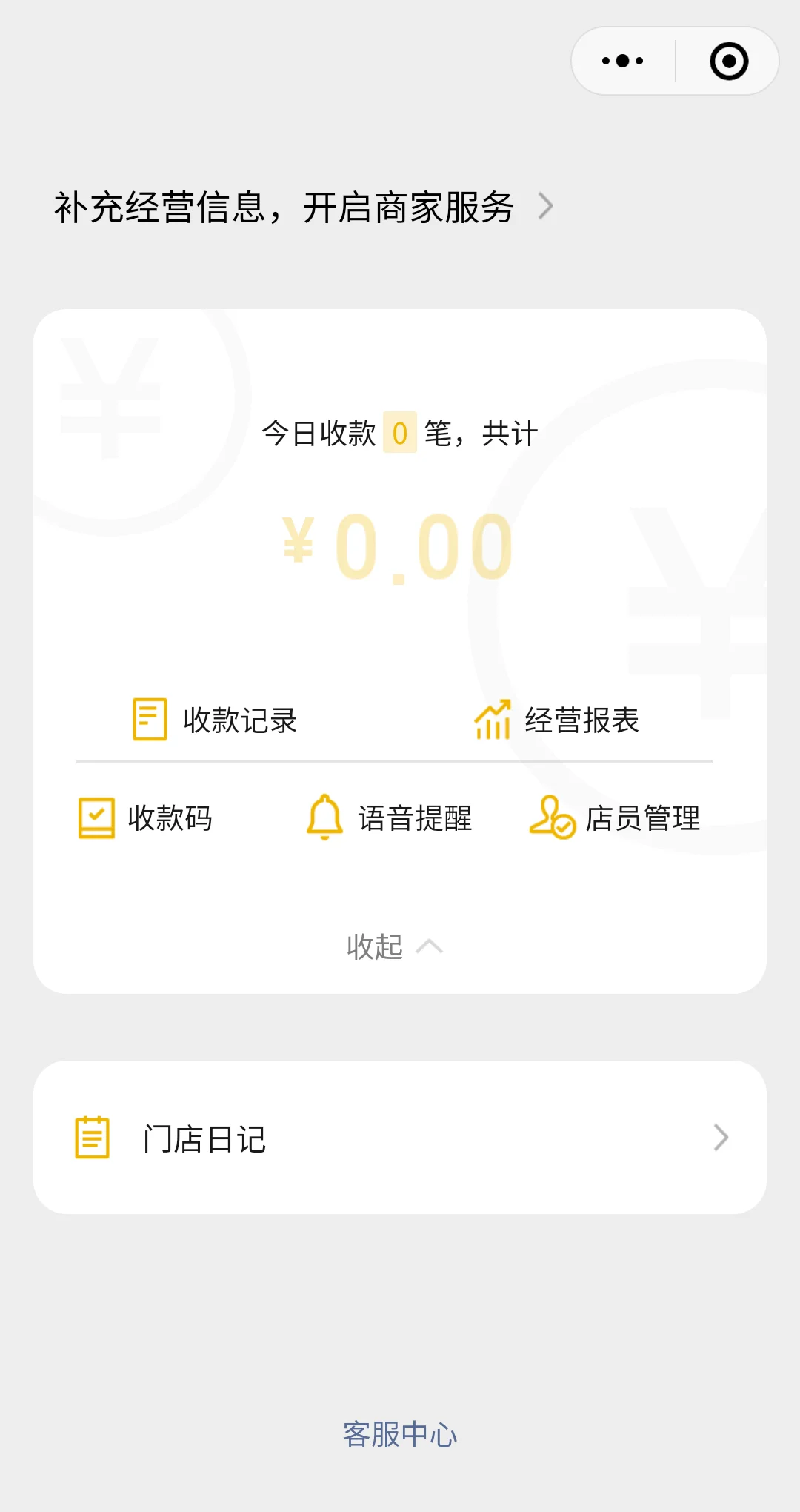Viewport: 800px width, 1512px height.
Task: Open 收款码 payment code
Action: tap(146, 818)
